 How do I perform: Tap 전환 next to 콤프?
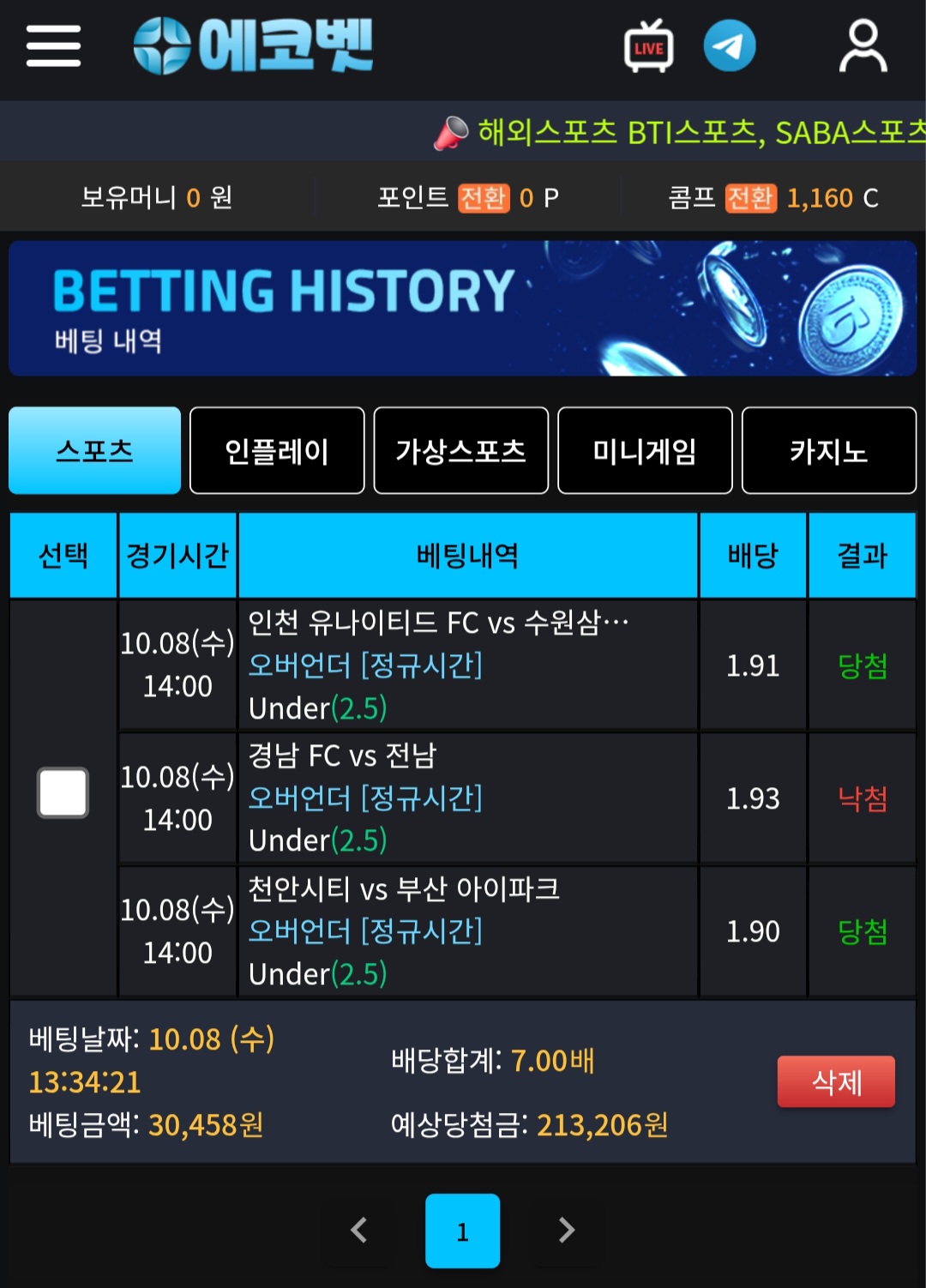750,198
